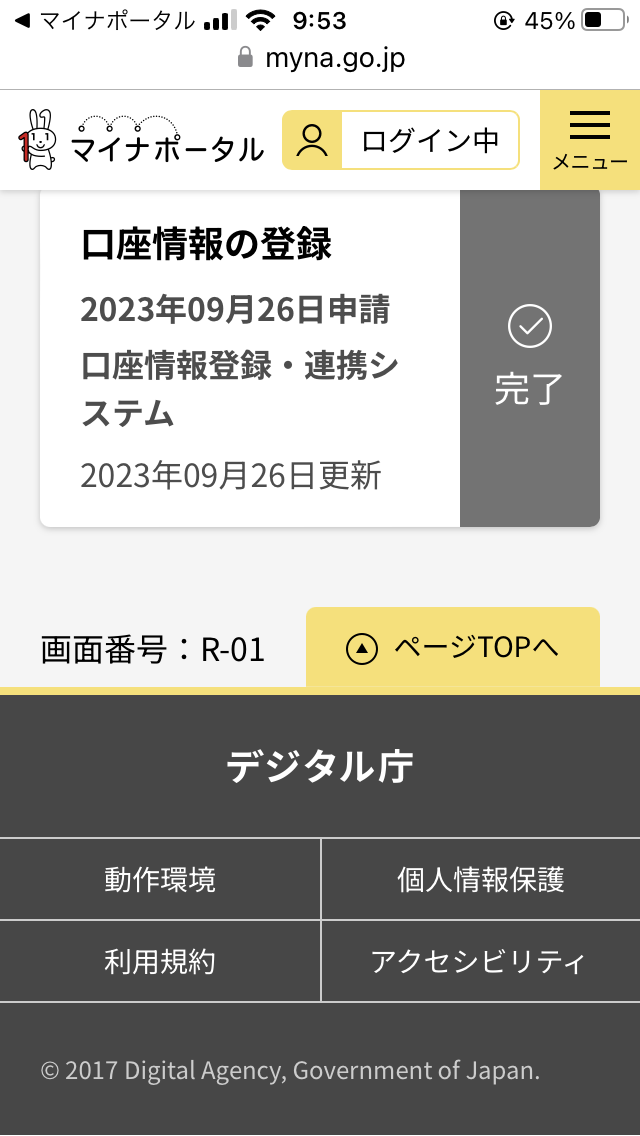This screenshot has width=640, height=1136.
Task: Open the 動作環境 footer link
Action: (x=159, y=880)
